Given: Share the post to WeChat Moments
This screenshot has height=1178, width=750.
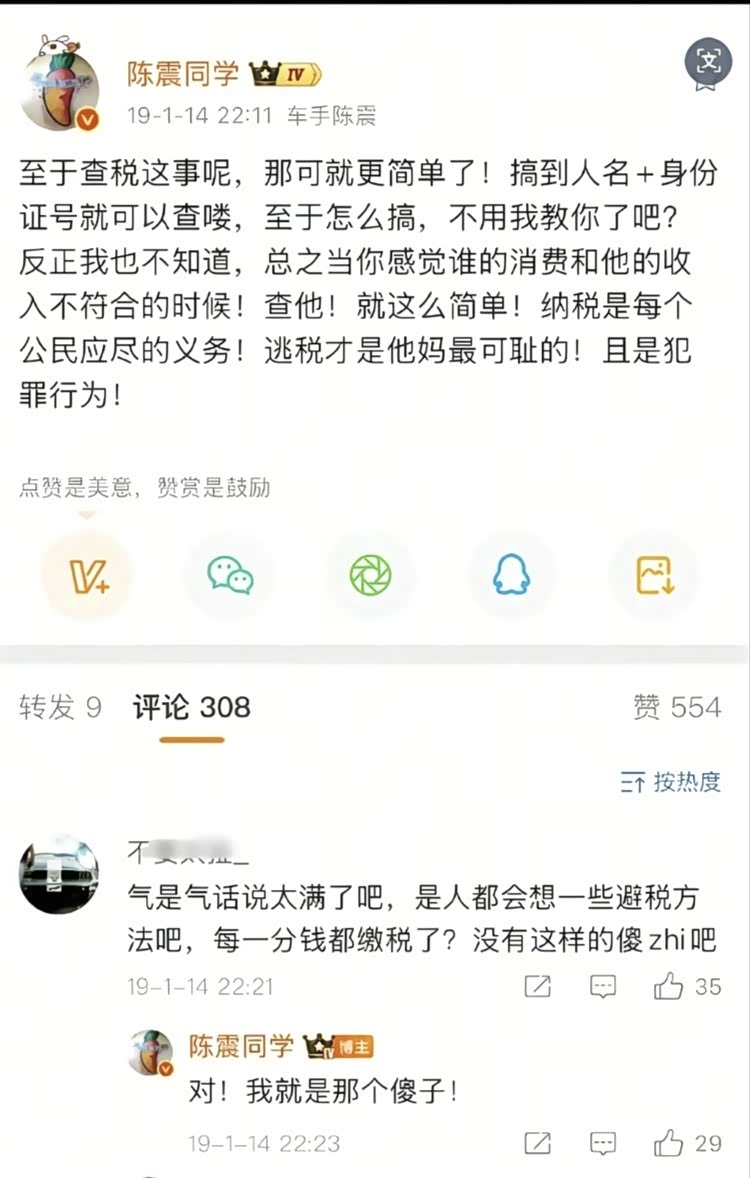Looking at the screenshot, I should (370, 575).
